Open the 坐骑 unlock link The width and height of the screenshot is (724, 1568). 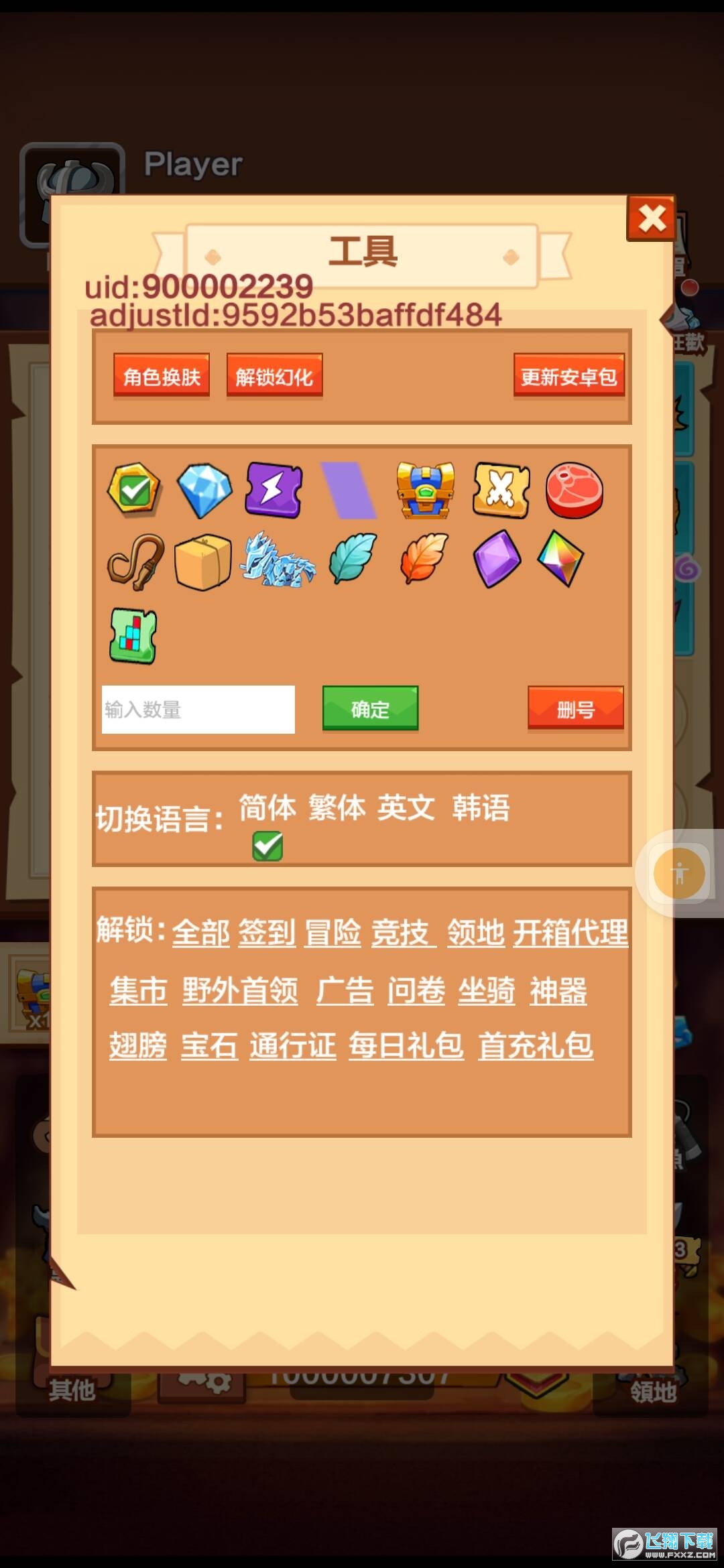[x=487, y=990]
